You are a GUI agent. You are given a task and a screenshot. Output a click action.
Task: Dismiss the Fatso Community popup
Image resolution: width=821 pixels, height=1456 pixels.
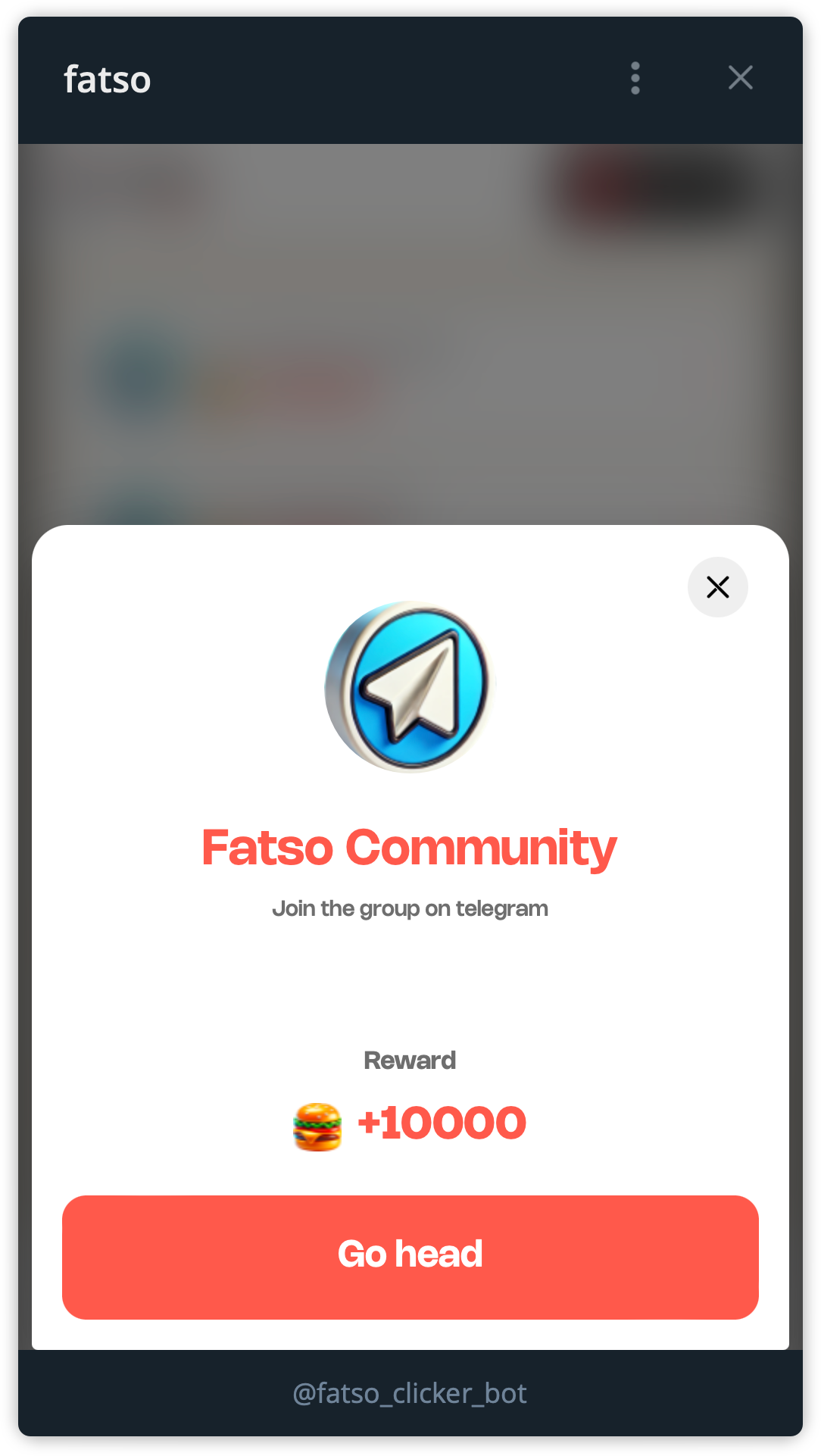[717, 587]
